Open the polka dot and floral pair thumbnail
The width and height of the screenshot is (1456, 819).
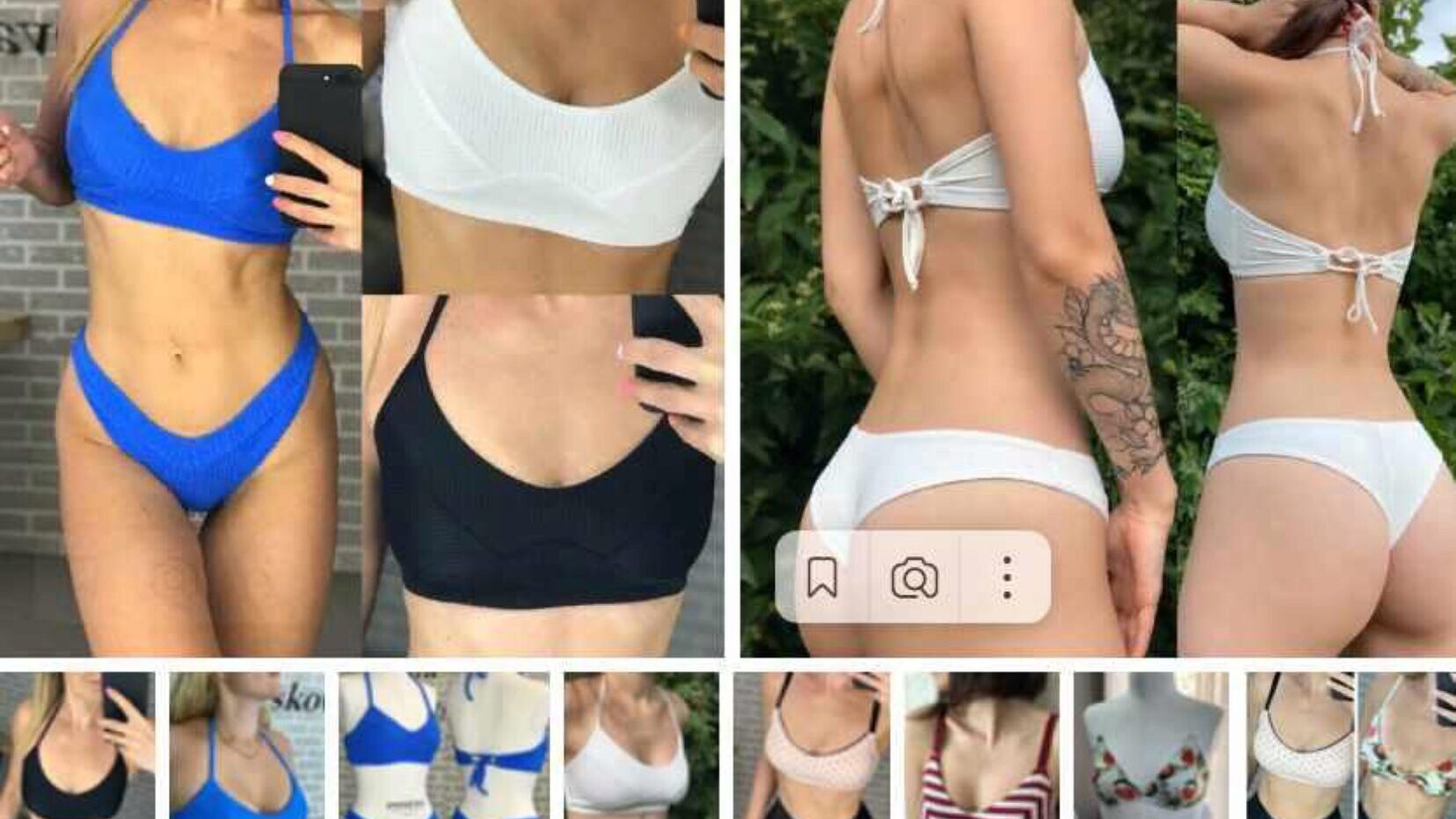pos(1350,745)
